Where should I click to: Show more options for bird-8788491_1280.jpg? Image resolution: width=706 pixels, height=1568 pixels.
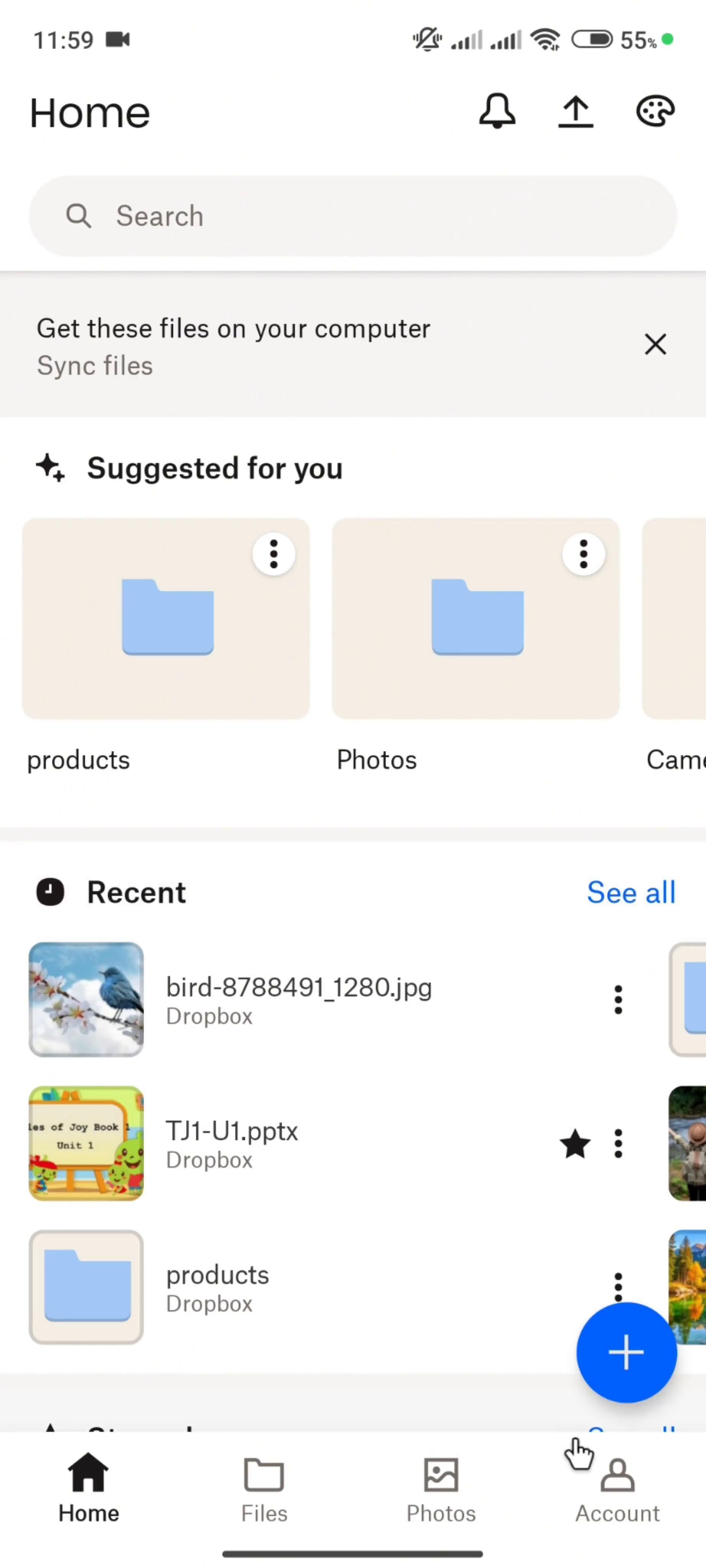(x=618, y=1000)
